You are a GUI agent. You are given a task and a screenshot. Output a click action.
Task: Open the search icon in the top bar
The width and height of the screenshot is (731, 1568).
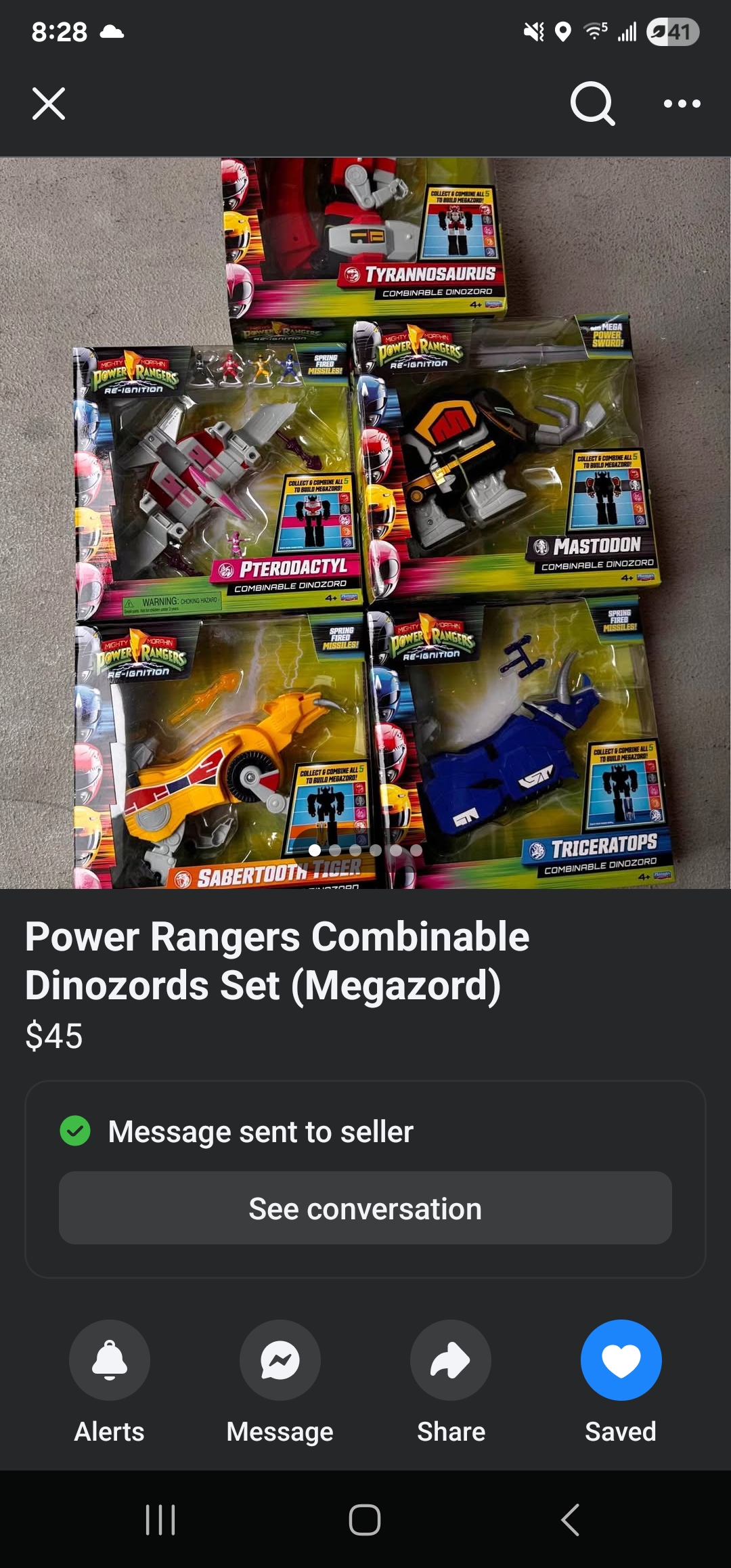click(x=592, y=104)
